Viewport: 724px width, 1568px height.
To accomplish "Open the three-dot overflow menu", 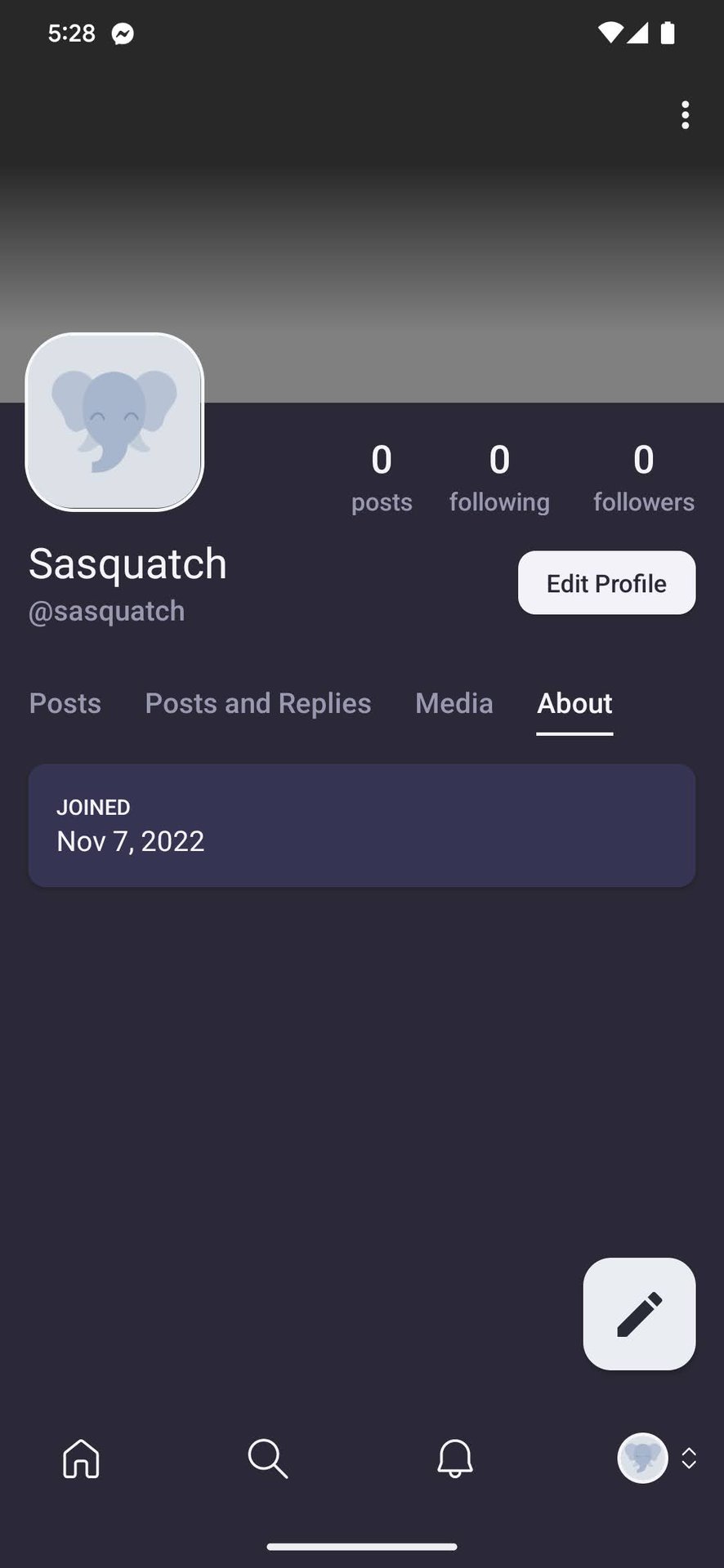I will tap(685, 115).
